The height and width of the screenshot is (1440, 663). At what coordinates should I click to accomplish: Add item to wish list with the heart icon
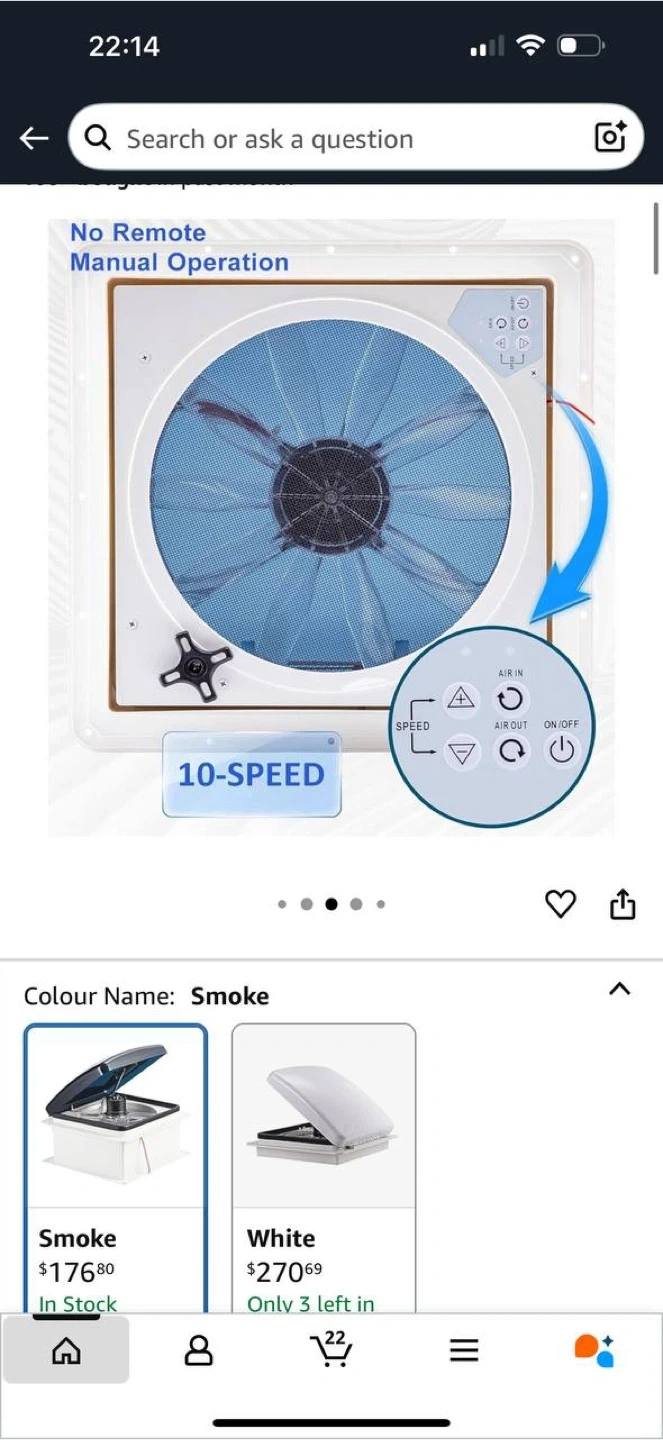click(560, 904)
